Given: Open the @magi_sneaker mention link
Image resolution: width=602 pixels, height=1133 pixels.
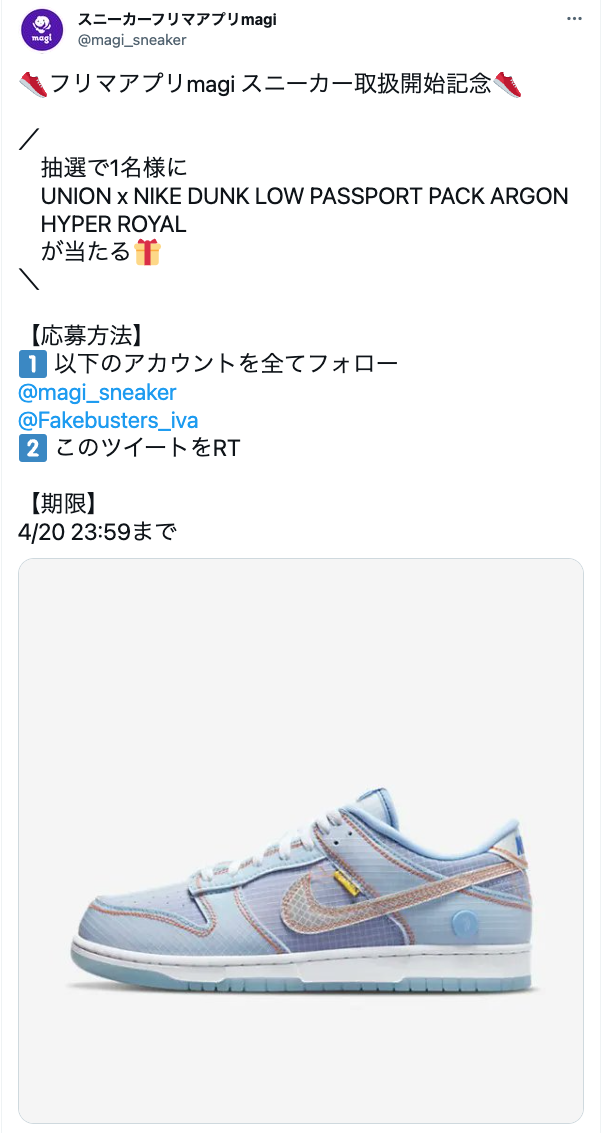Looking at the screenshot, I should [x=97, y=392].
